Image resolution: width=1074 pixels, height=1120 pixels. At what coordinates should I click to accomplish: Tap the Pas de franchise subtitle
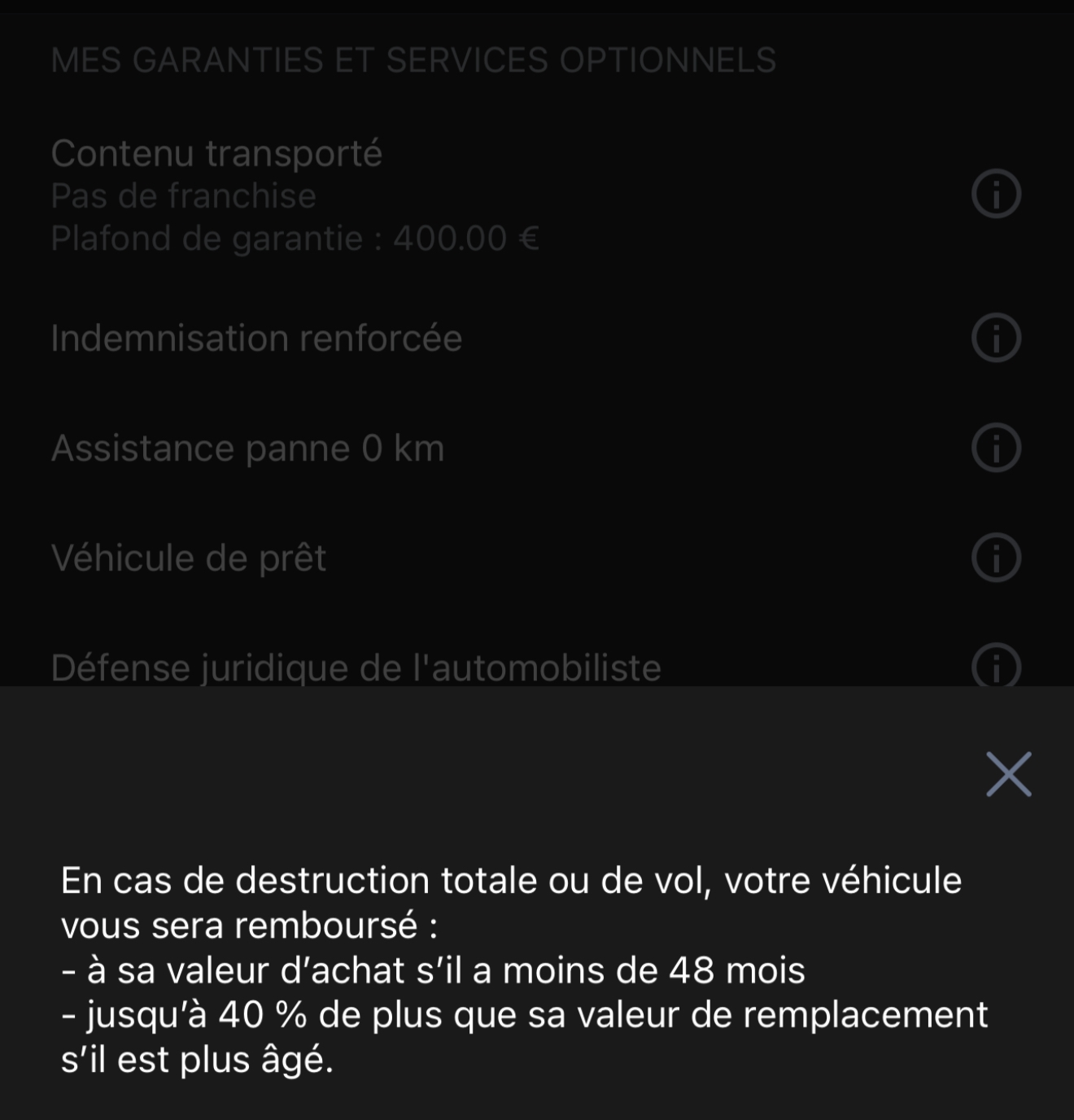(x=183, y=195)
